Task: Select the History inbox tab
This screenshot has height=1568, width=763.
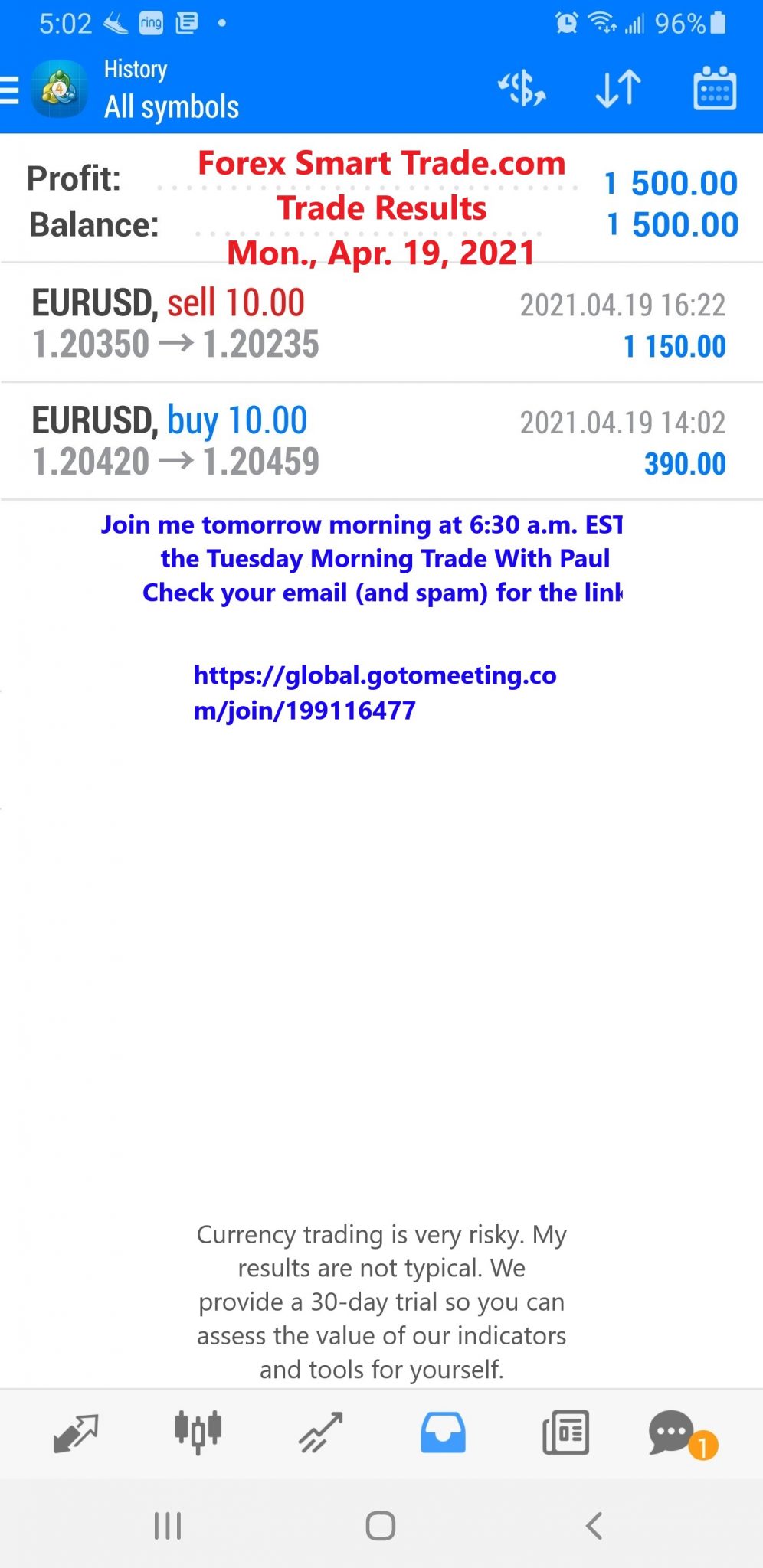Action: click(x=443, y=1432)
